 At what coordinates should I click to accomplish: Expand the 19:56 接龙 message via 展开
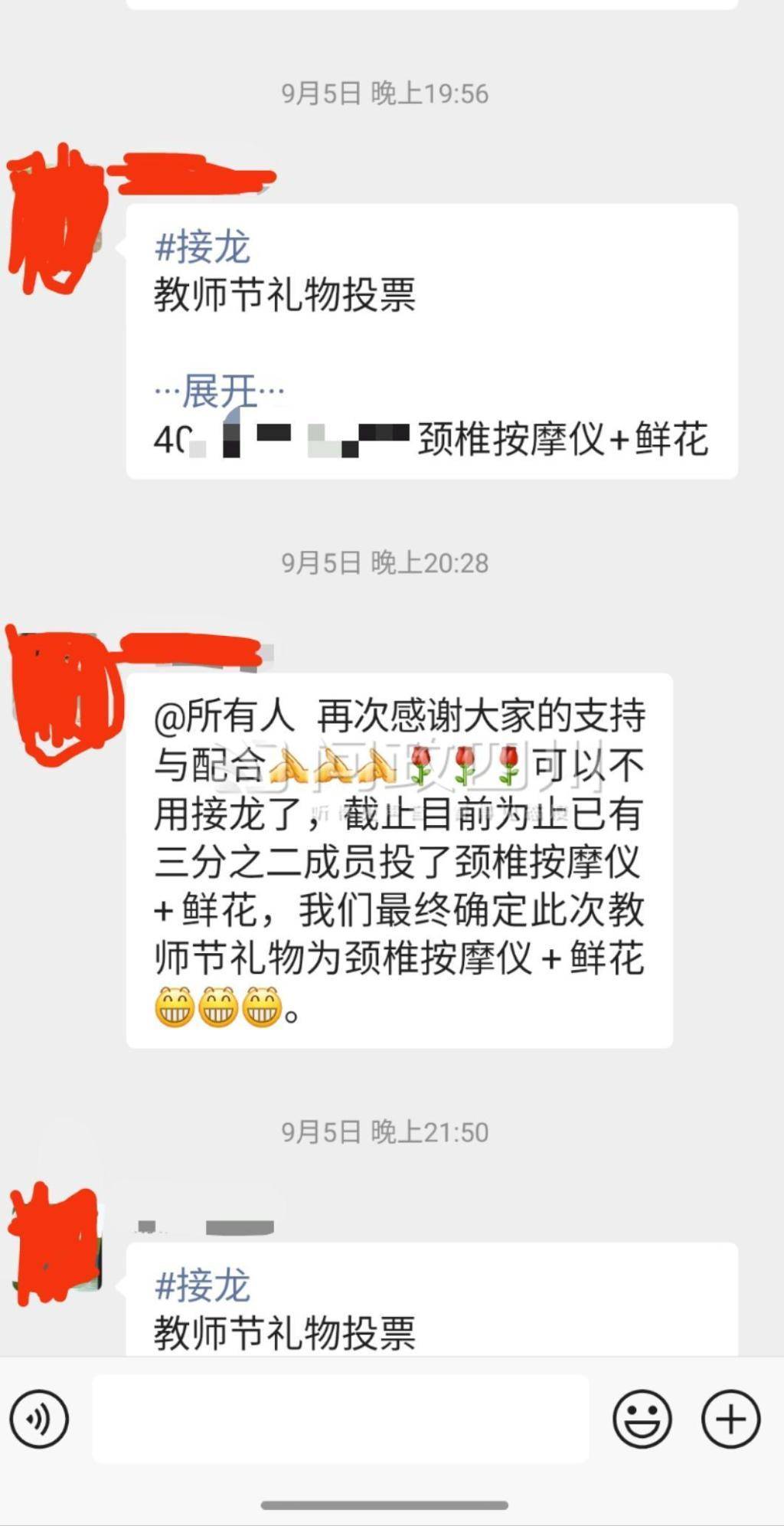(219, 391)
